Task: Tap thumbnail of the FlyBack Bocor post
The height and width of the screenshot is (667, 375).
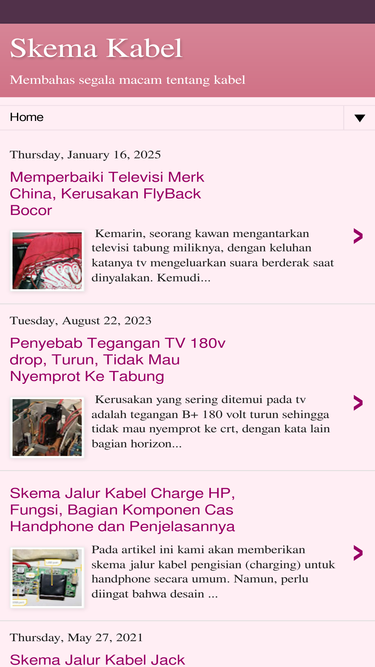Action: [x=47, y=261]
